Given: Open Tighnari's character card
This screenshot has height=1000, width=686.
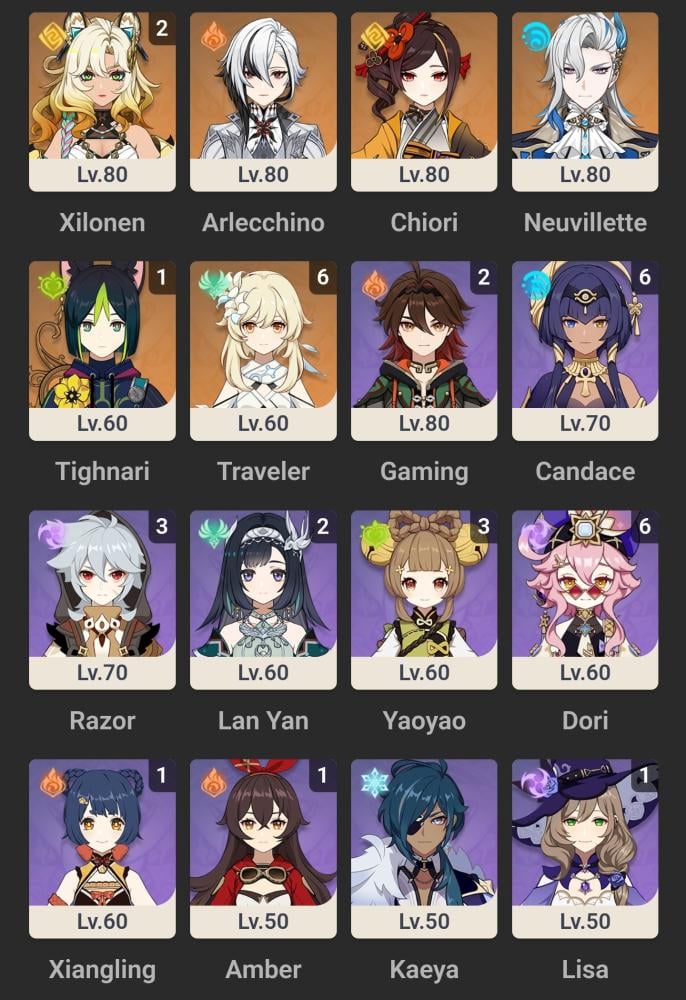Looking at the screenshot, I should 102,351.
